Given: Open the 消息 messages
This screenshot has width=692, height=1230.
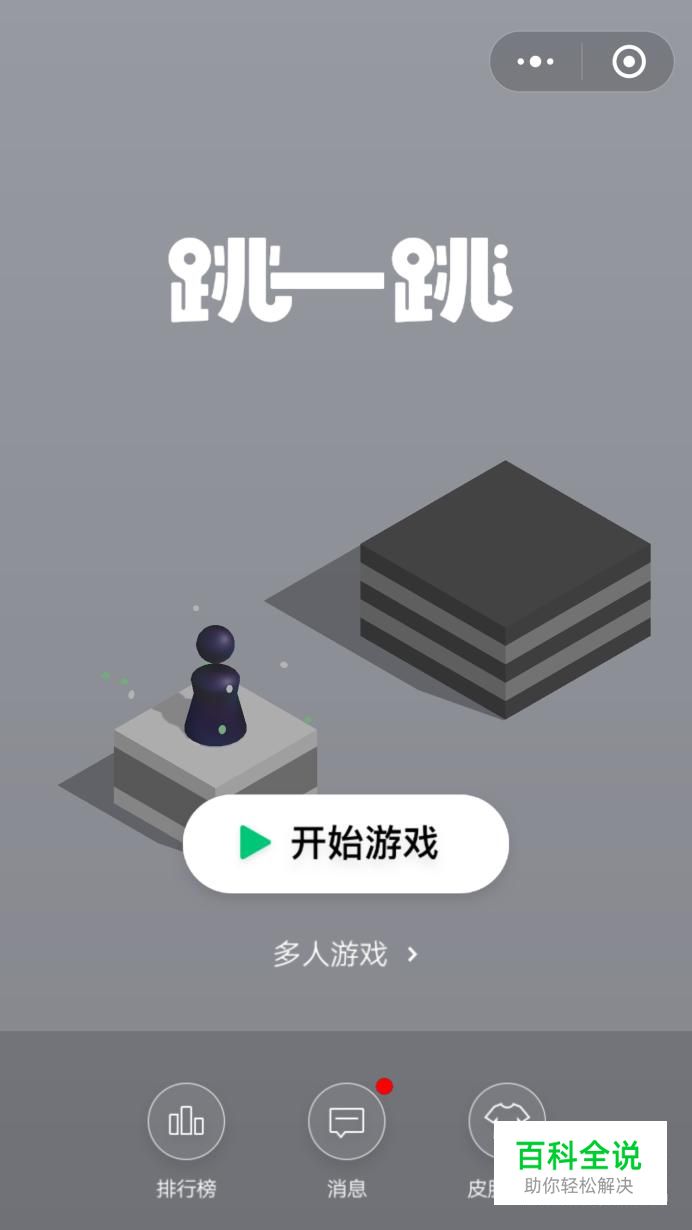Looking at the screenshot, I should [x=346, y=1122].
